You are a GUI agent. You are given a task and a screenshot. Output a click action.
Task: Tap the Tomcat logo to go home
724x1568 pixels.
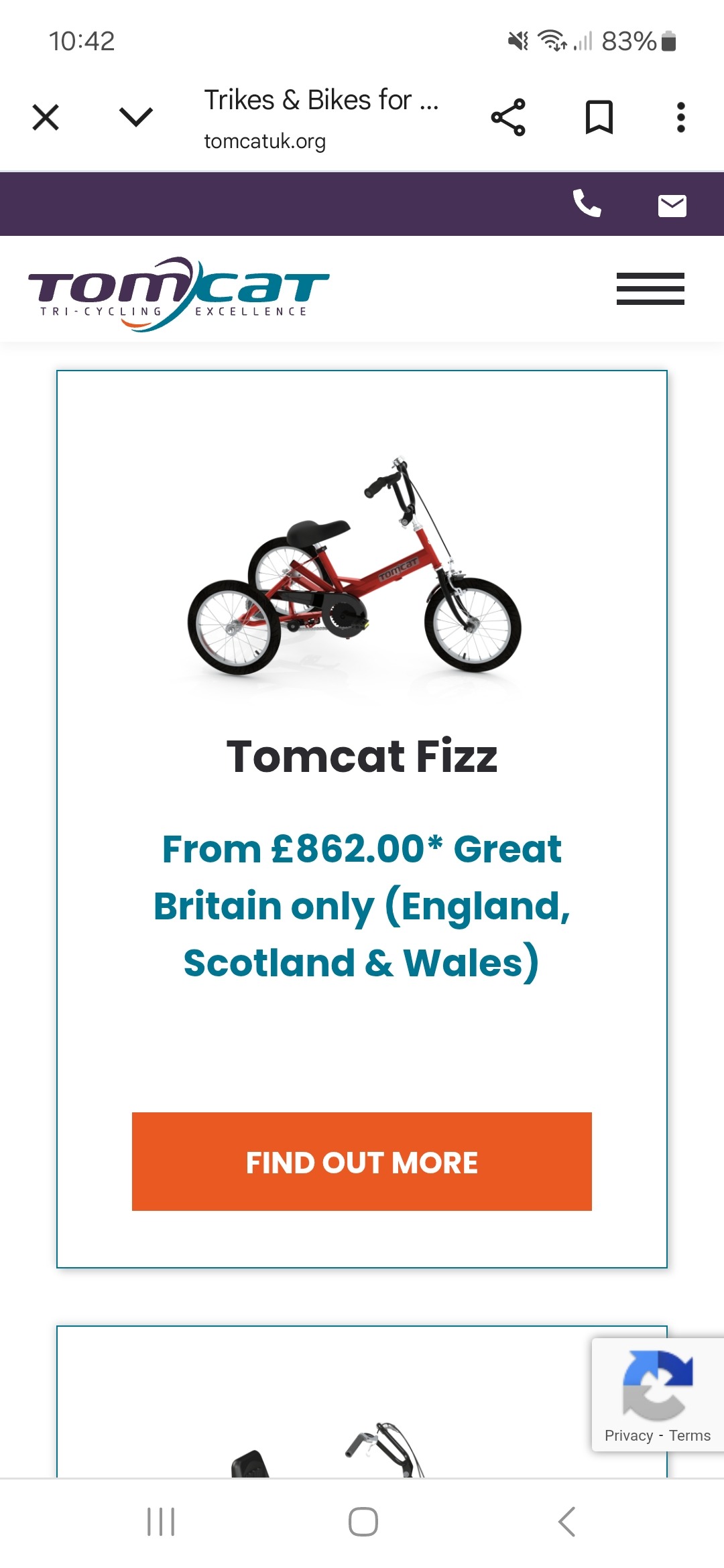point(178,293)
